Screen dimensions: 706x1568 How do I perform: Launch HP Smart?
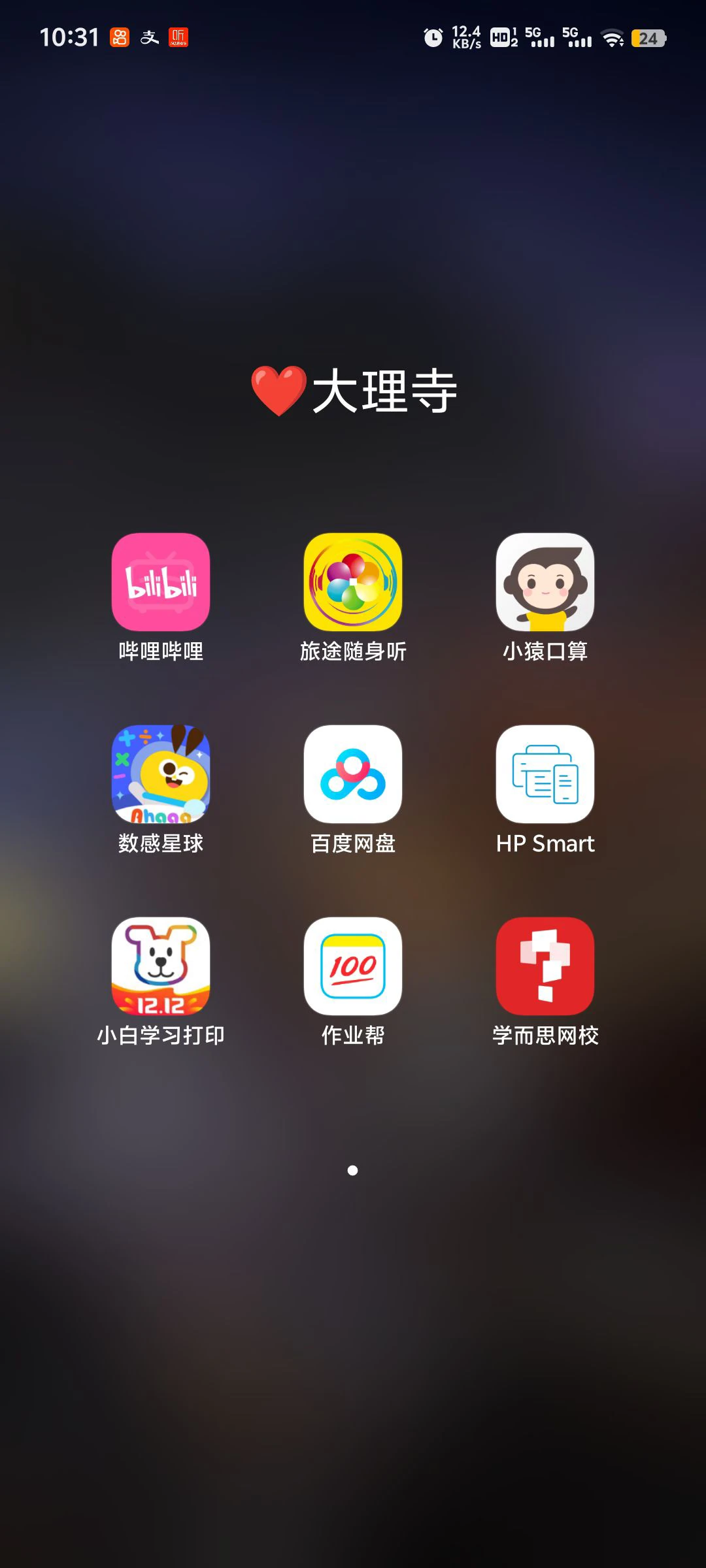545,774
